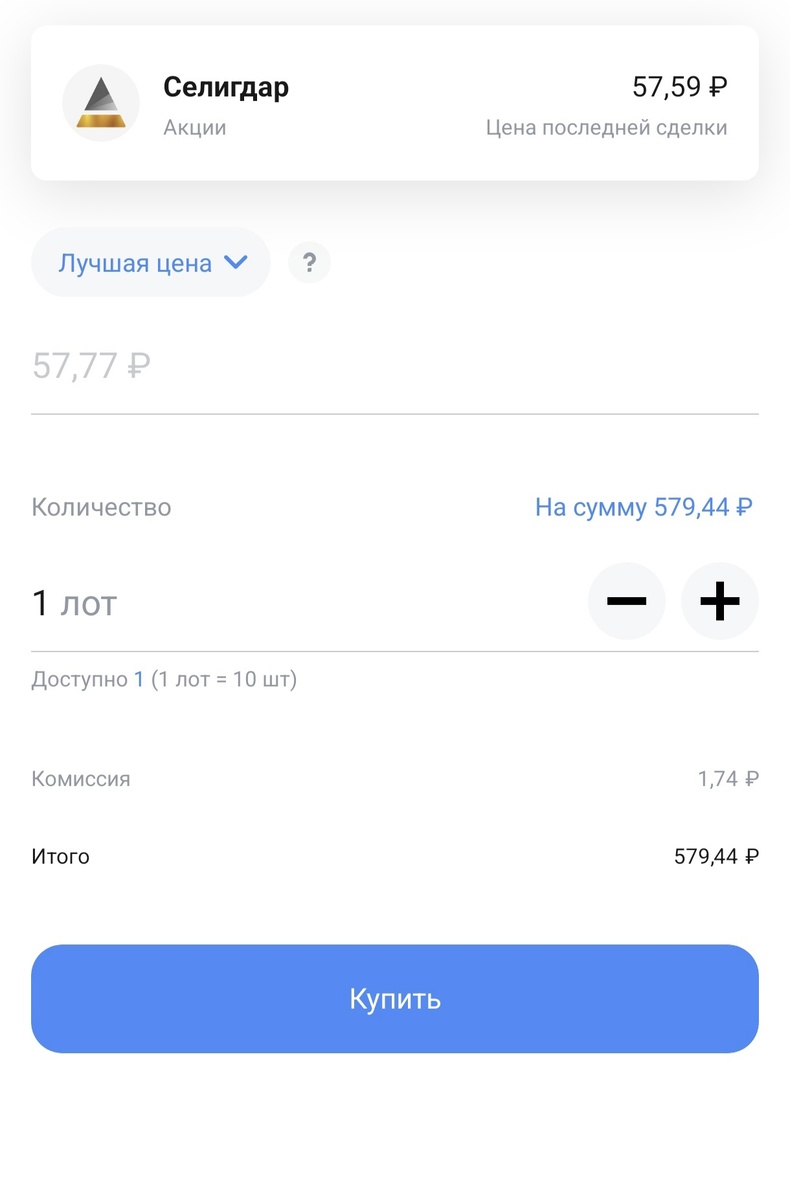The image size is (790, 1200).
Task: Click the Акции instrument label
Action: tap(194, 127)
